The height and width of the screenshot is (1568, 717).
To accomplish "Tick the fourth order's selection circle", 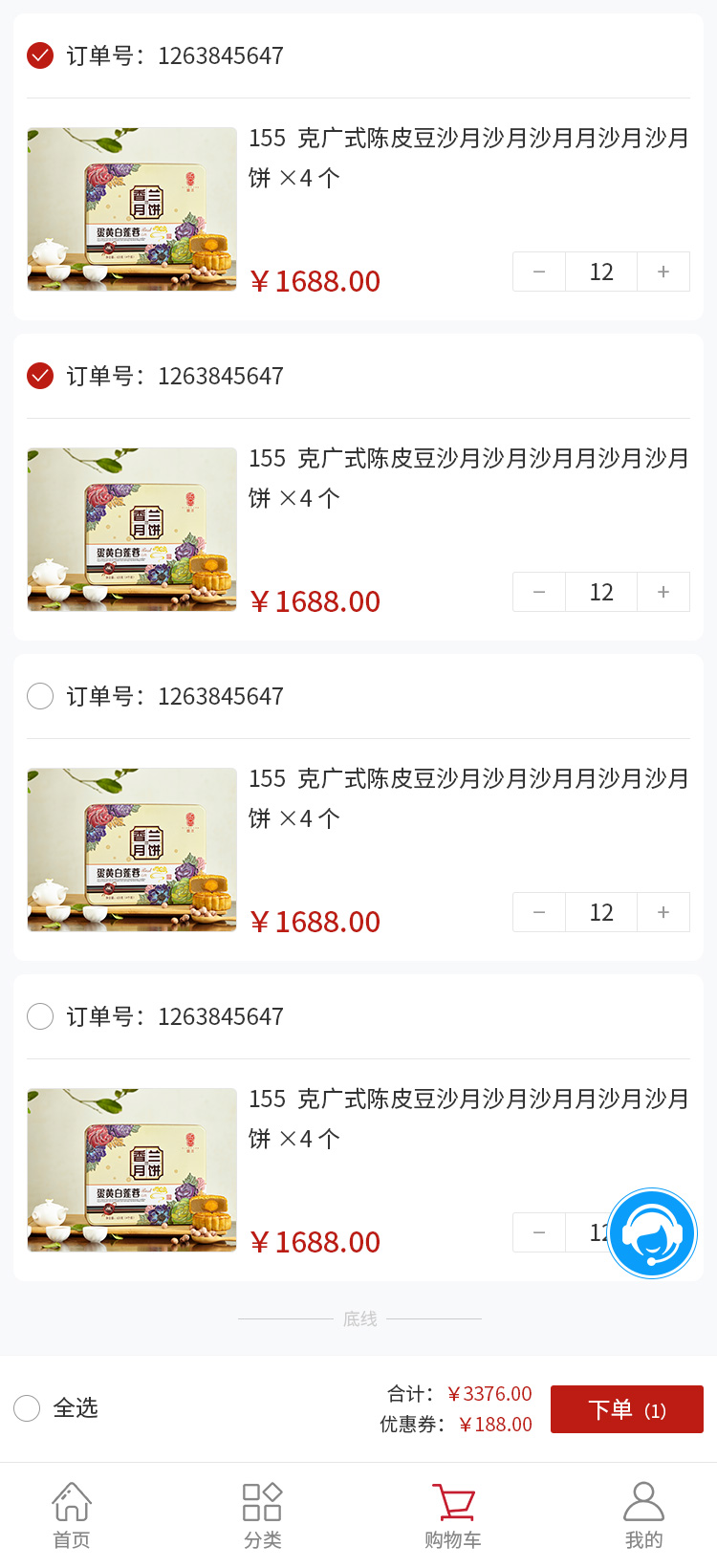I will pos(40,1016).
